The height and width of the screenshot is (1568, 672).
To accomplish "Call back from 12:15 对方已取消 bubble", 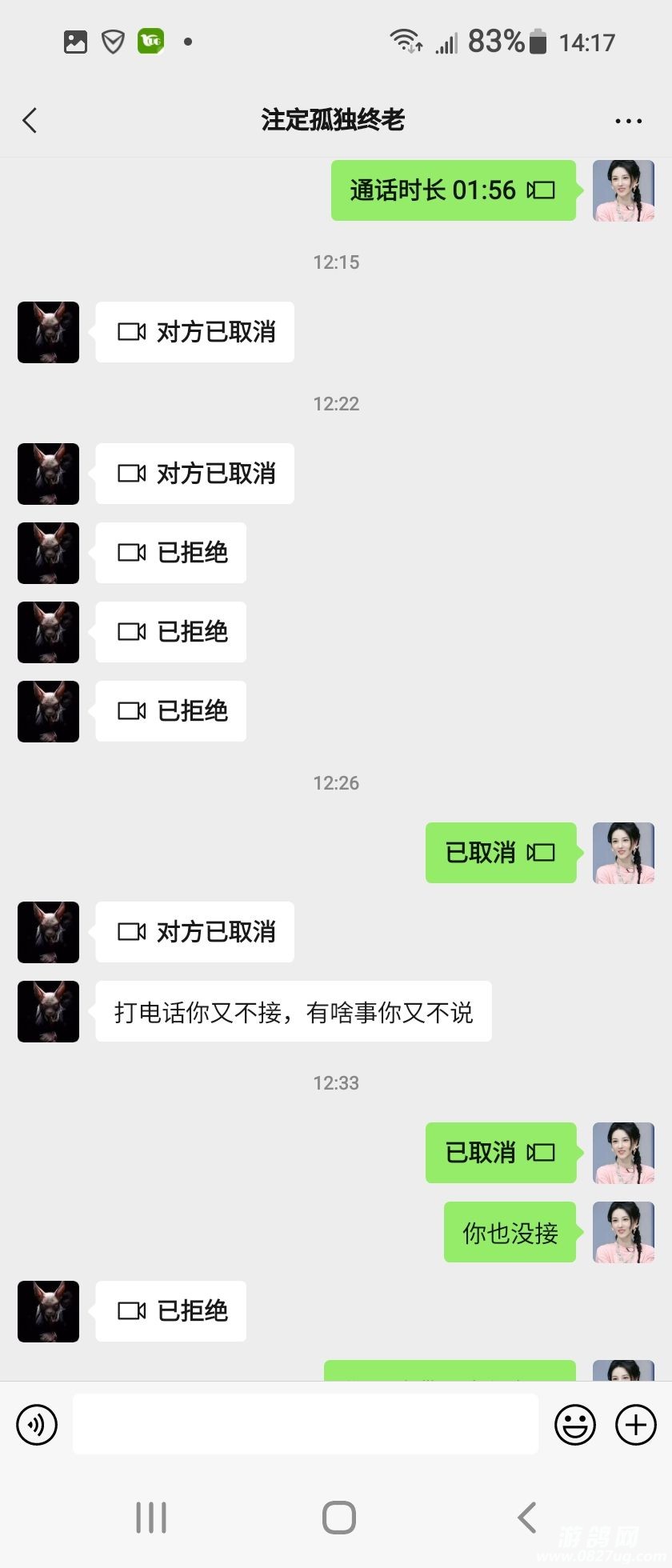I will 195,332.
